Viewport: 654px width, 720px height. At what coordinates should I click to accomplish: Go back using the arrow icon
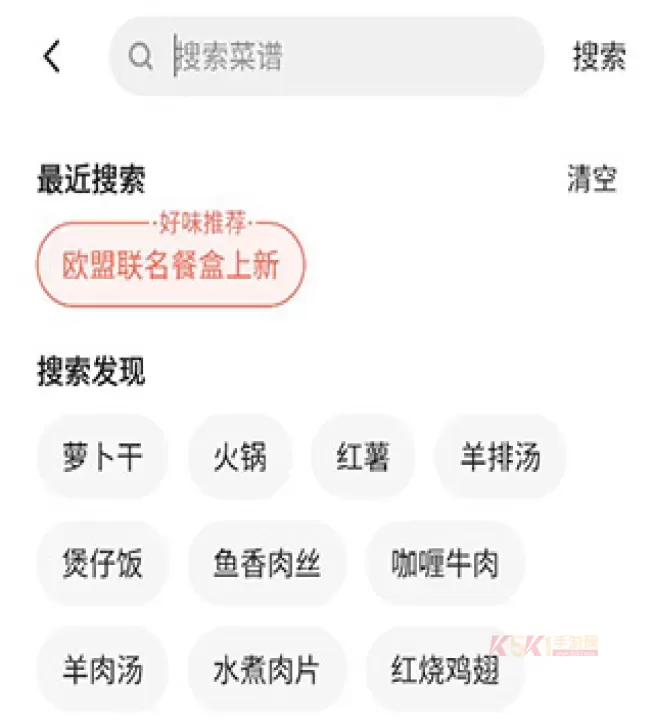point(52,57)
